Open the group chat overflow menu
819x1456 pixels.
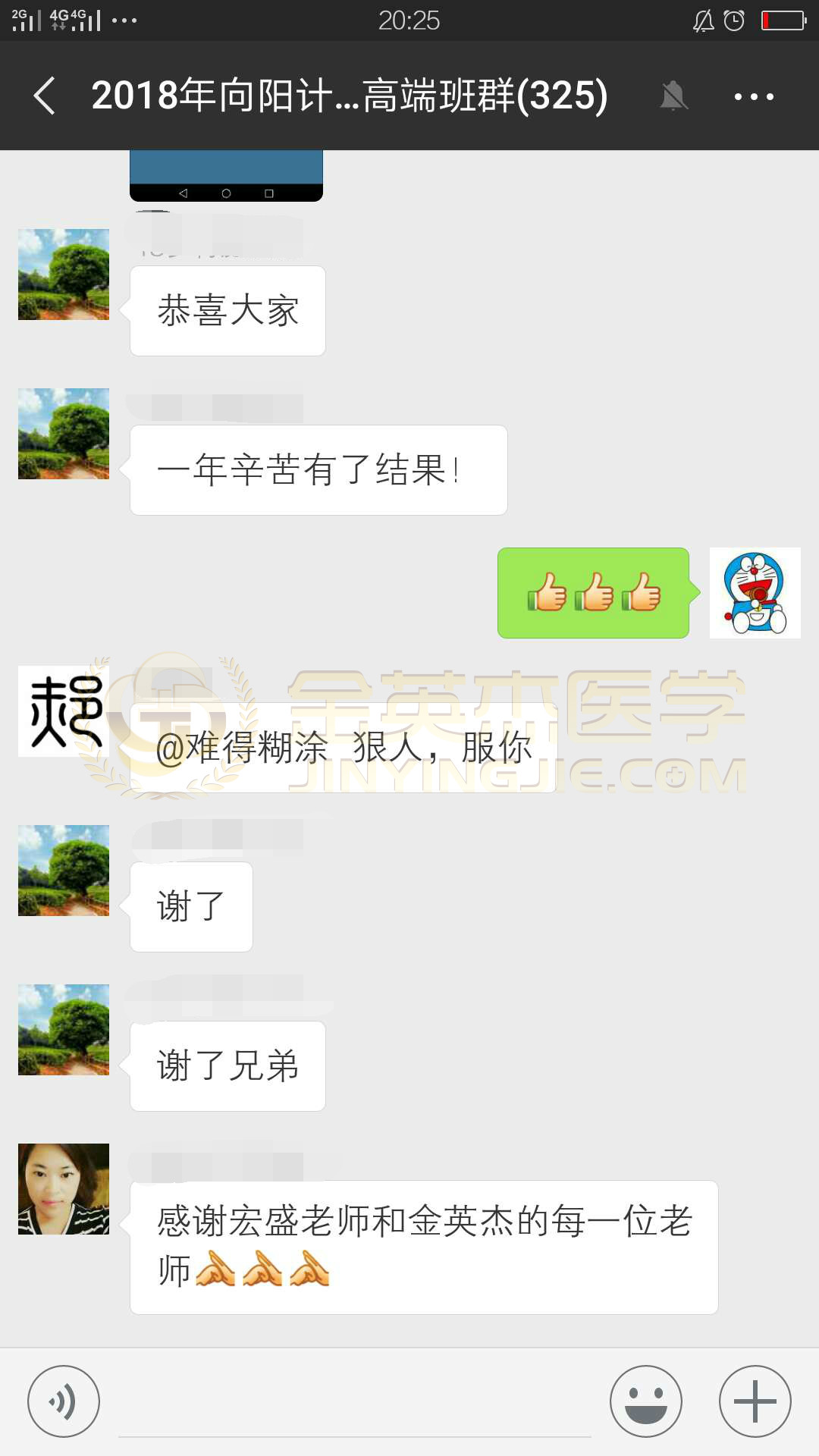(754, 96)
